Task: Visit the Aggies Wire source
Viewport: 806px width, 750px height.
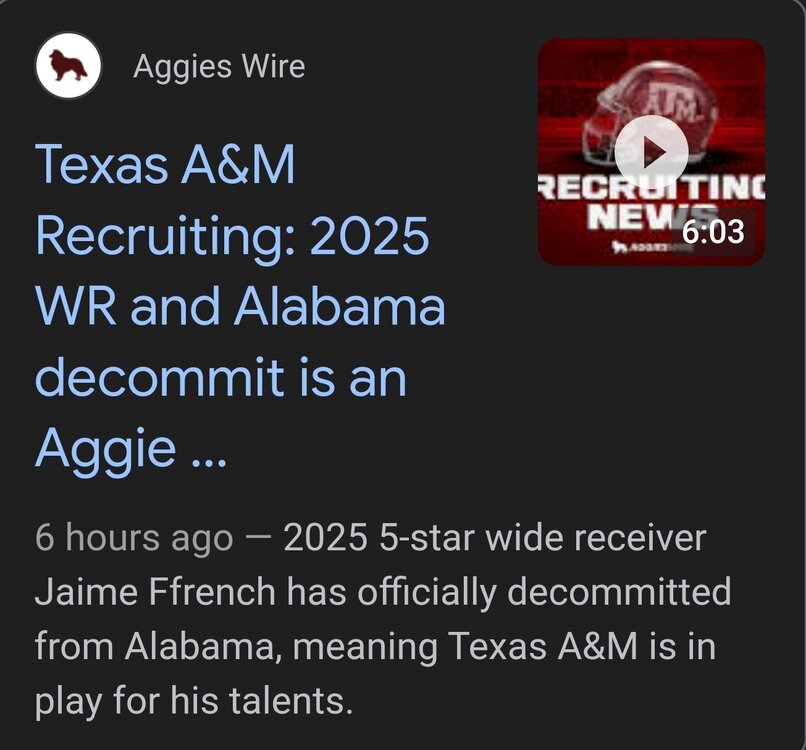Action: pos(218,67)
